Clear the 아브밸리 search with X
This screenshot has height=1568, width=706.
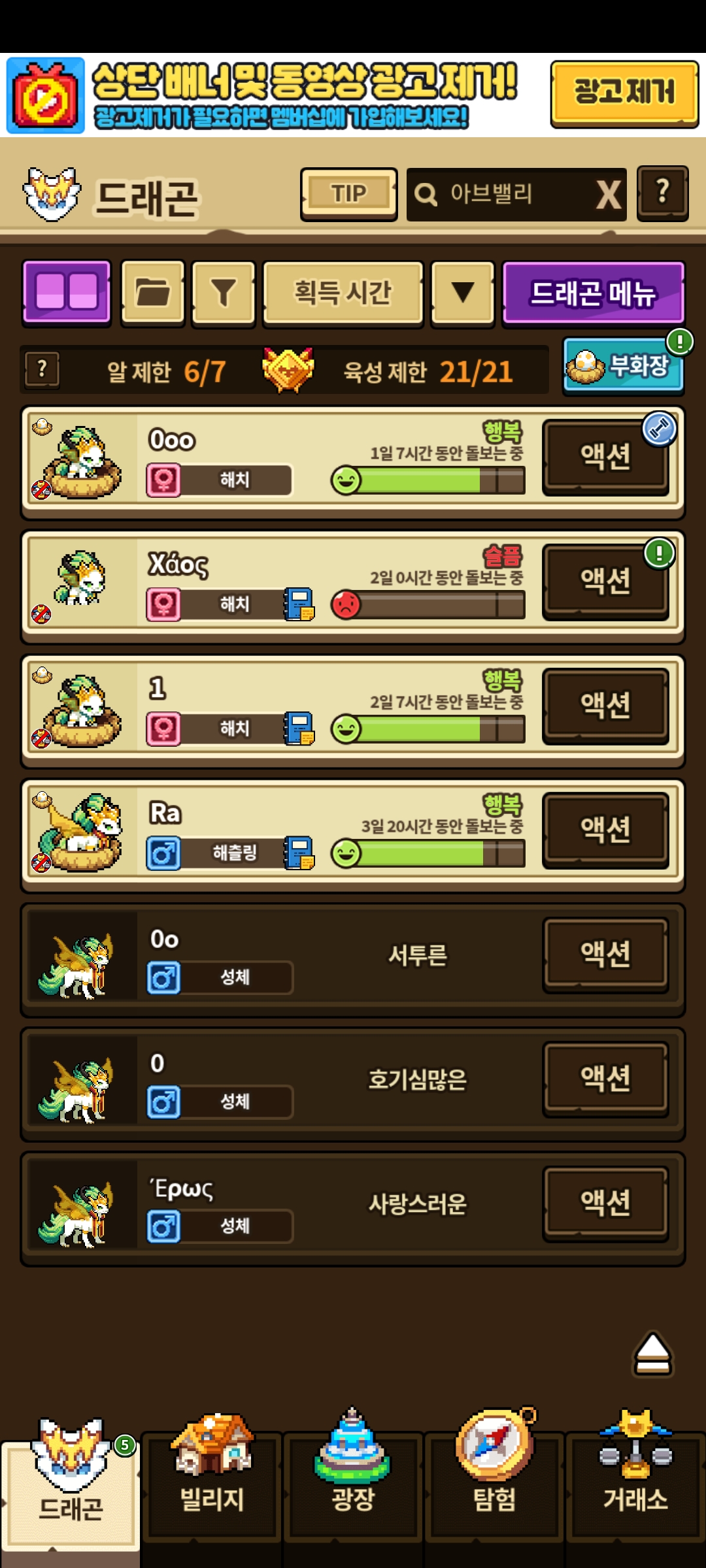point(608,195)
